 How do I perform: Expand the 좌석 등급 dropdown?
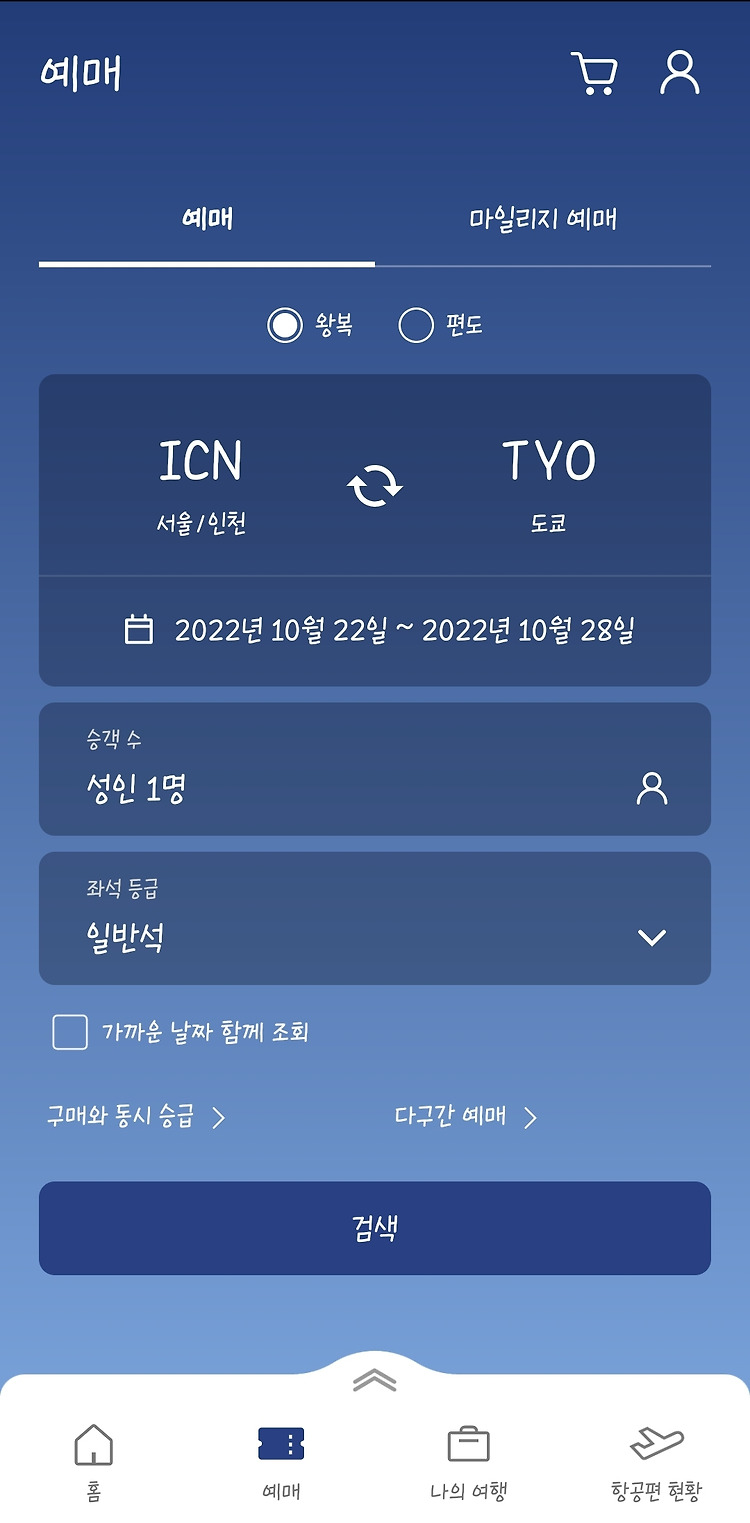point(375,918)
